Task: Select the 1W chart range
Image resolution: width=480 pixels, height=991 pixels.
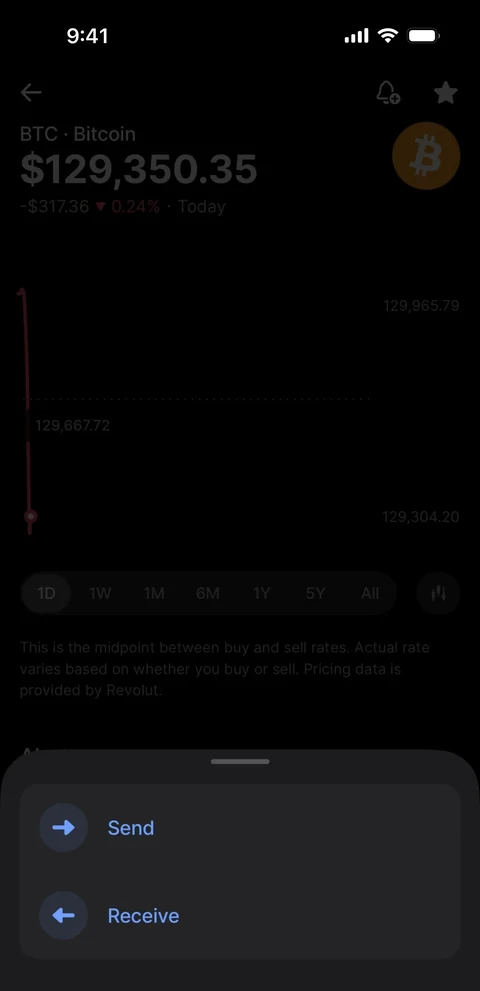Action: coord(100,593)
